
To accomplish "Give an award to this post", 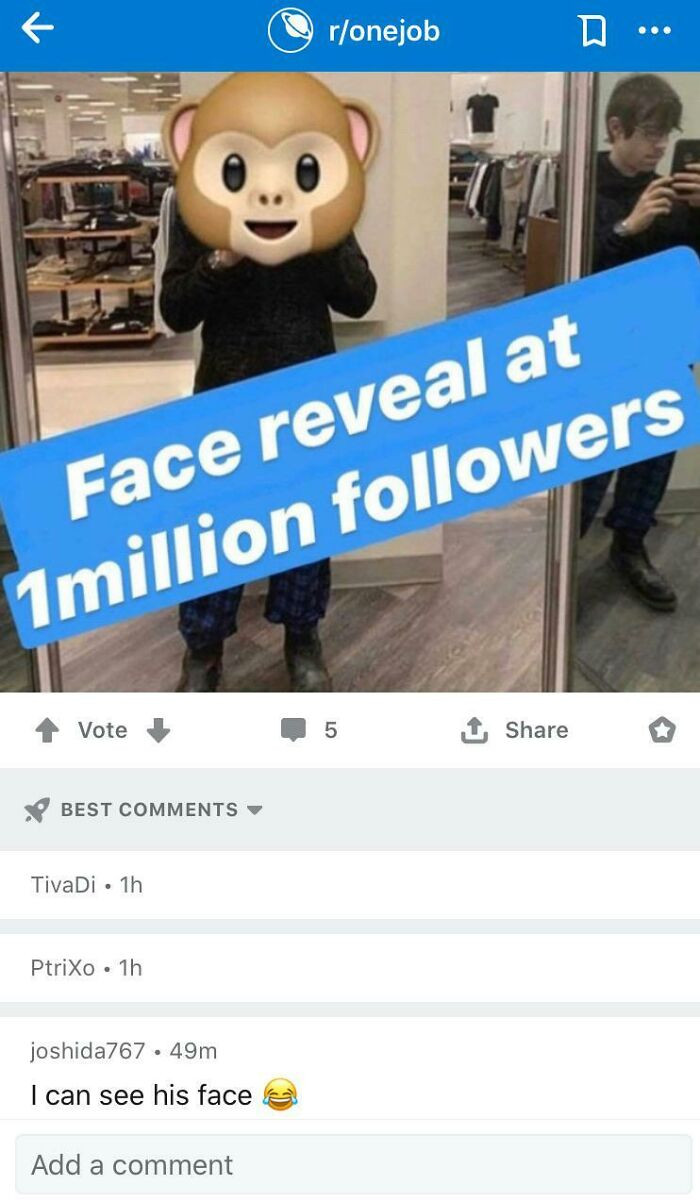I will tap(661, 731).
